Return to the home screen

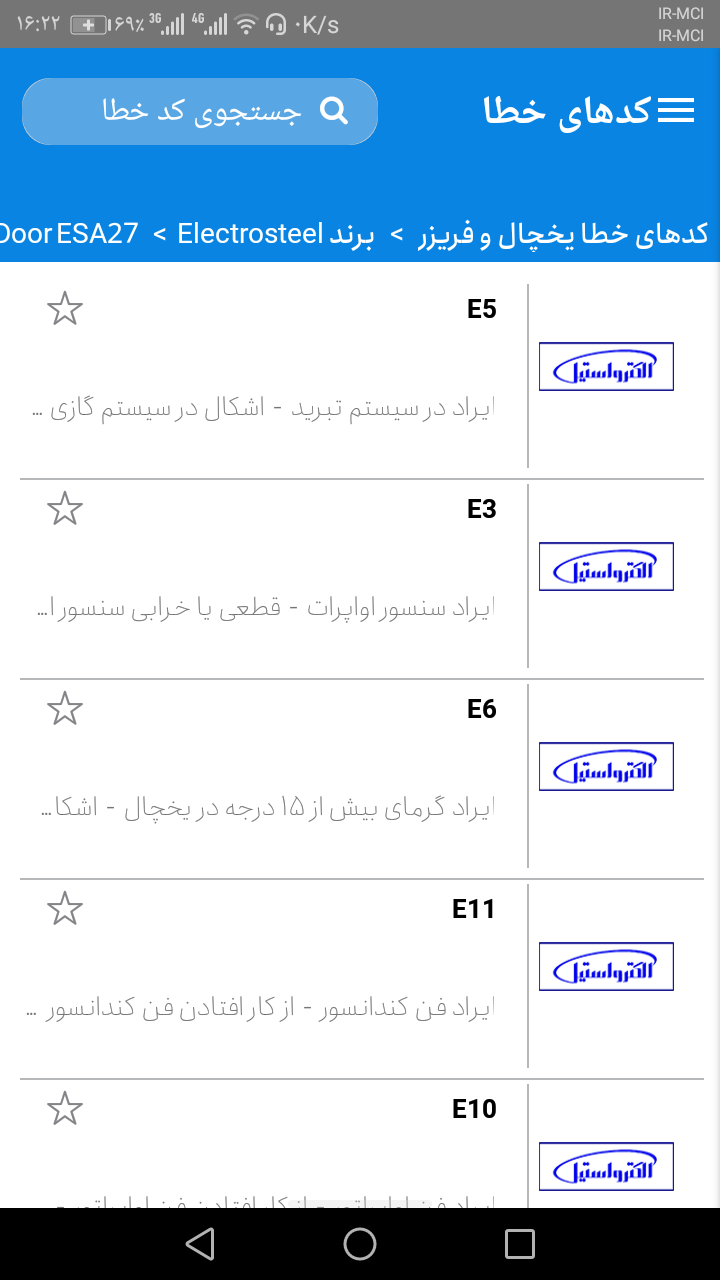tap(360, 1244)
